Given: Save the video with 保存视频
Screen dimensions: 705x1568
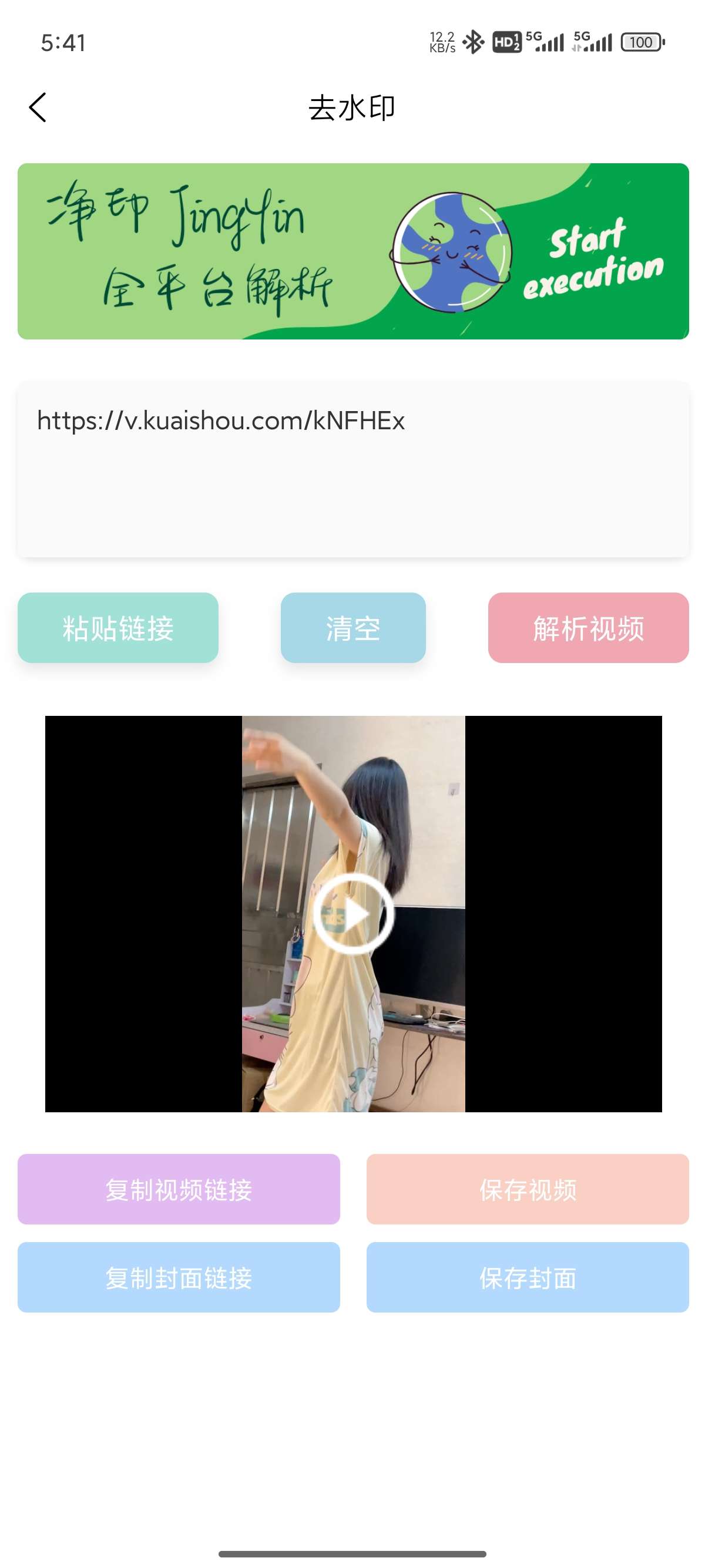Looking at the screenshot, I should (526, 1189).
